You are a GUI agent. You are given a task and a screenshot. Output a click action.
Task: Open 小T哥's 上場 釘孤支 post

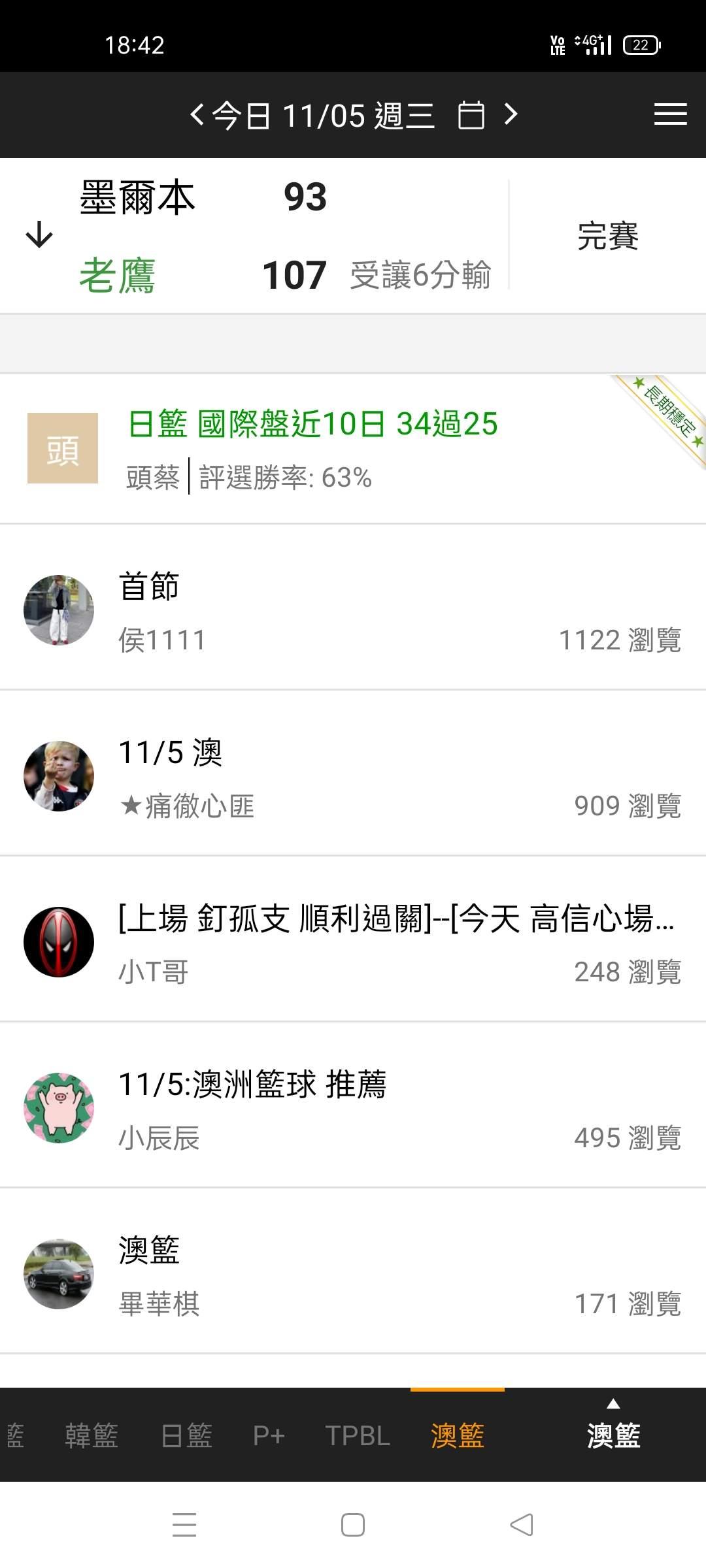pos(353,942)
